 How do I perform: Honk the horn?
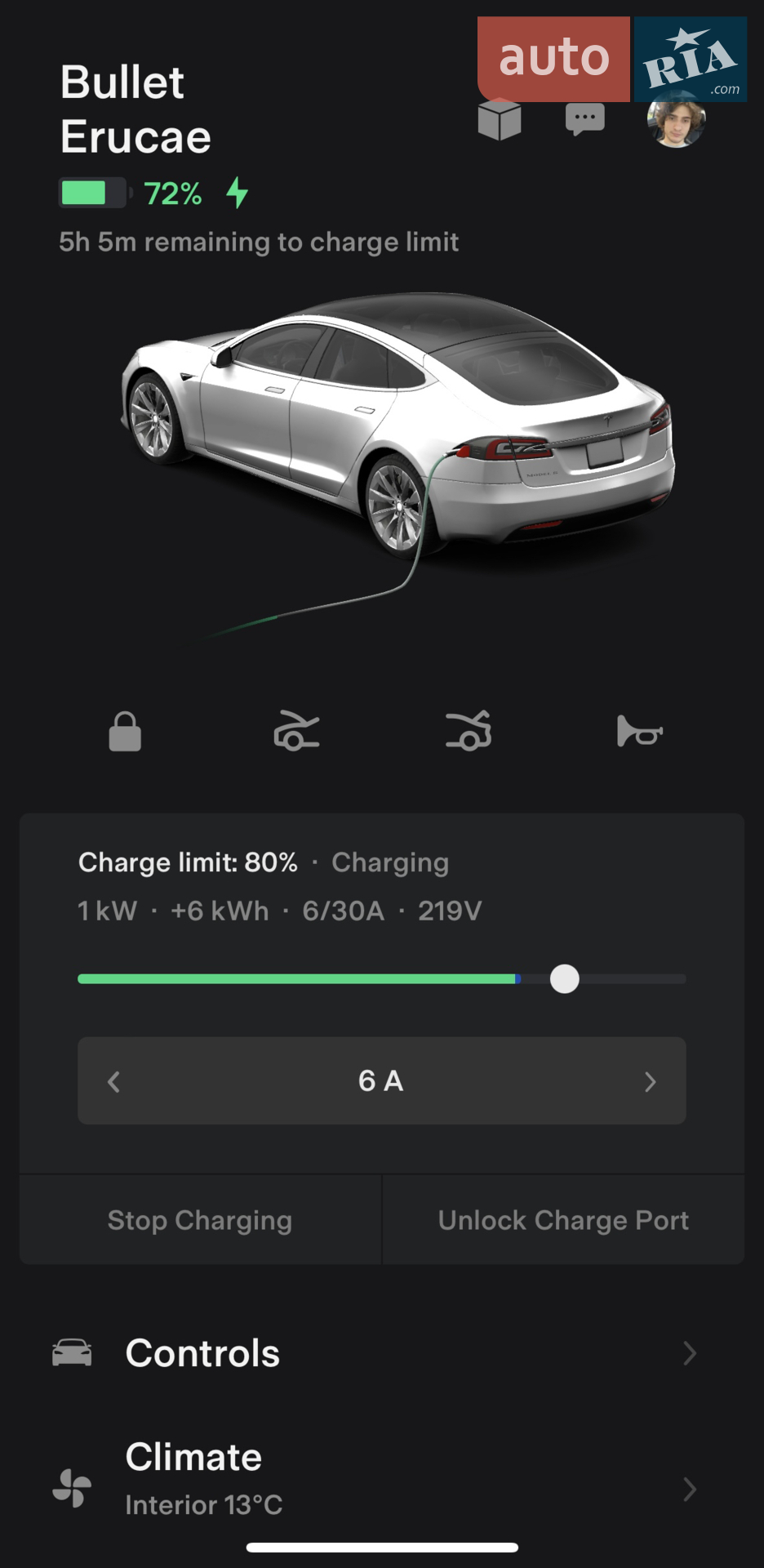click(640, 732)
